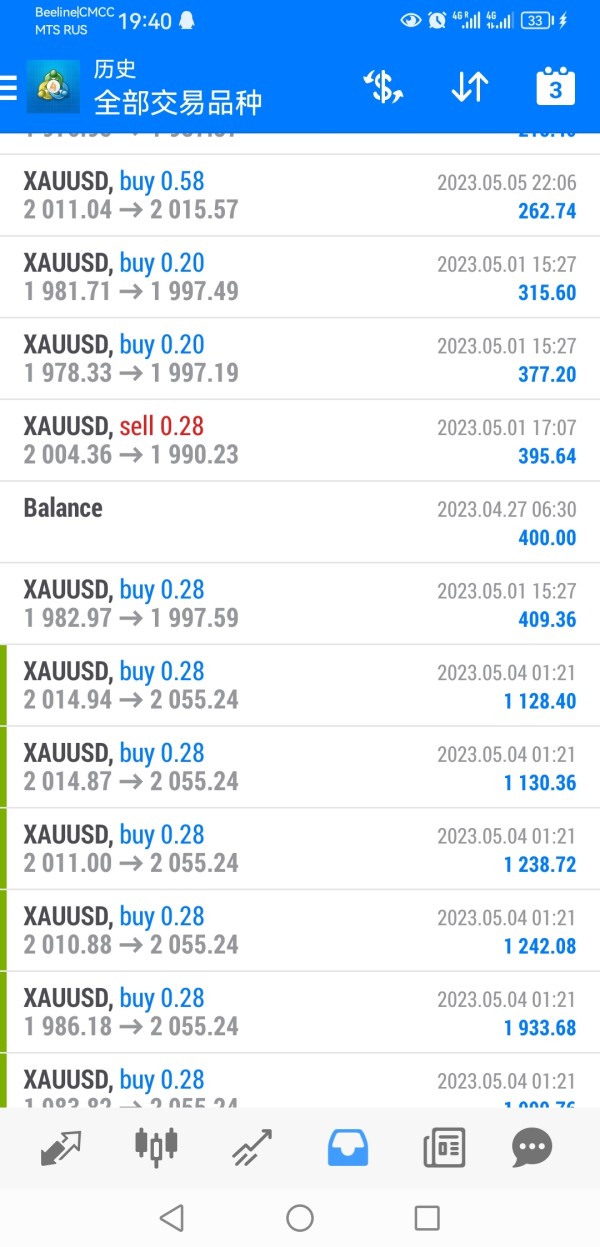This screenshot has height=1247, width=600.
Task: Expand the trade with profit 409.36
Action: click(300, 604)
